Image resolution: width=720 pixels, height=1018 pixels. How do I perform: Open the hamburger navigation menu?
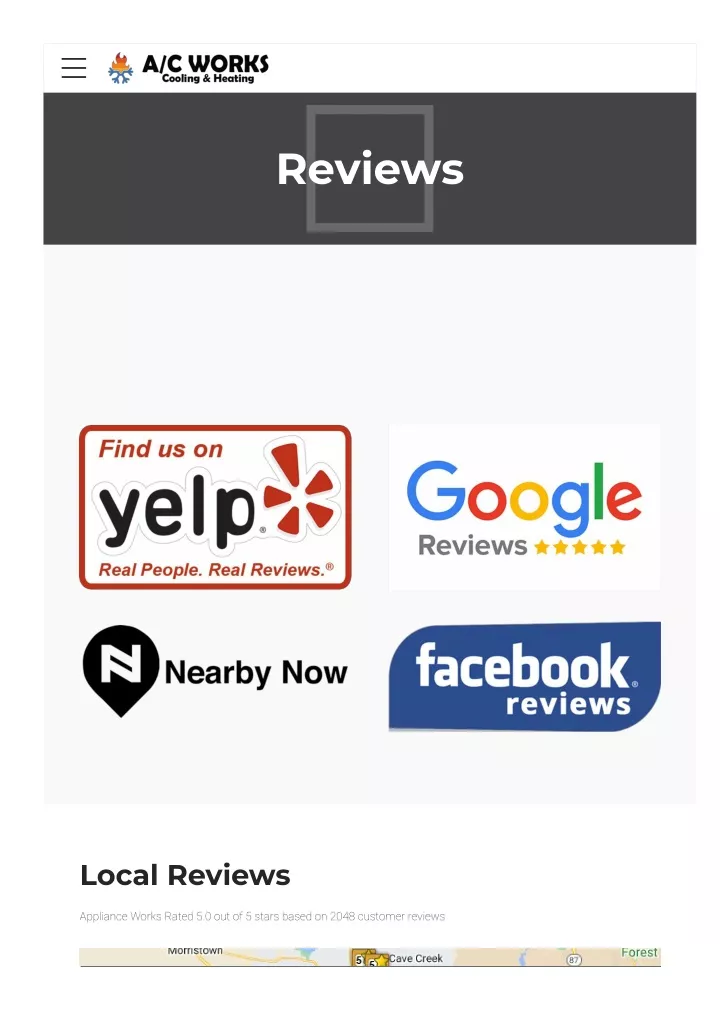[75, 67]
